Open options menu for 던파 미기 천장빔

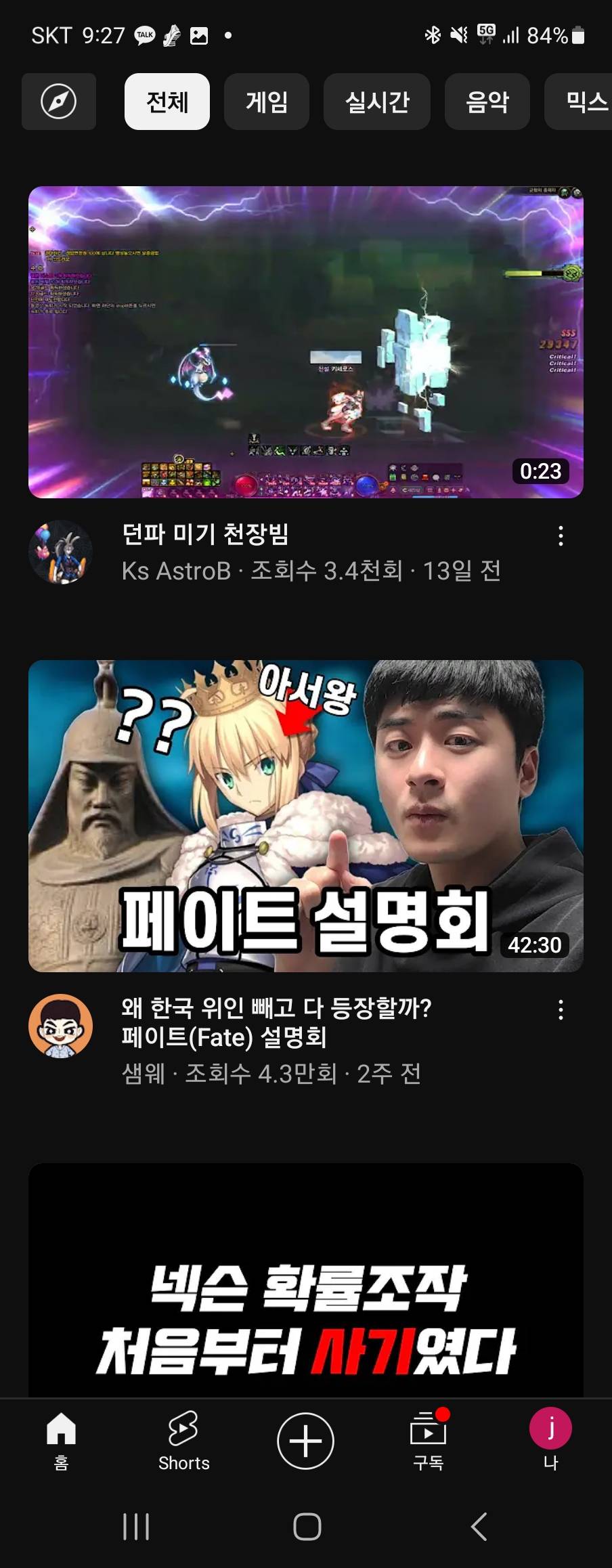click(561, 536)
